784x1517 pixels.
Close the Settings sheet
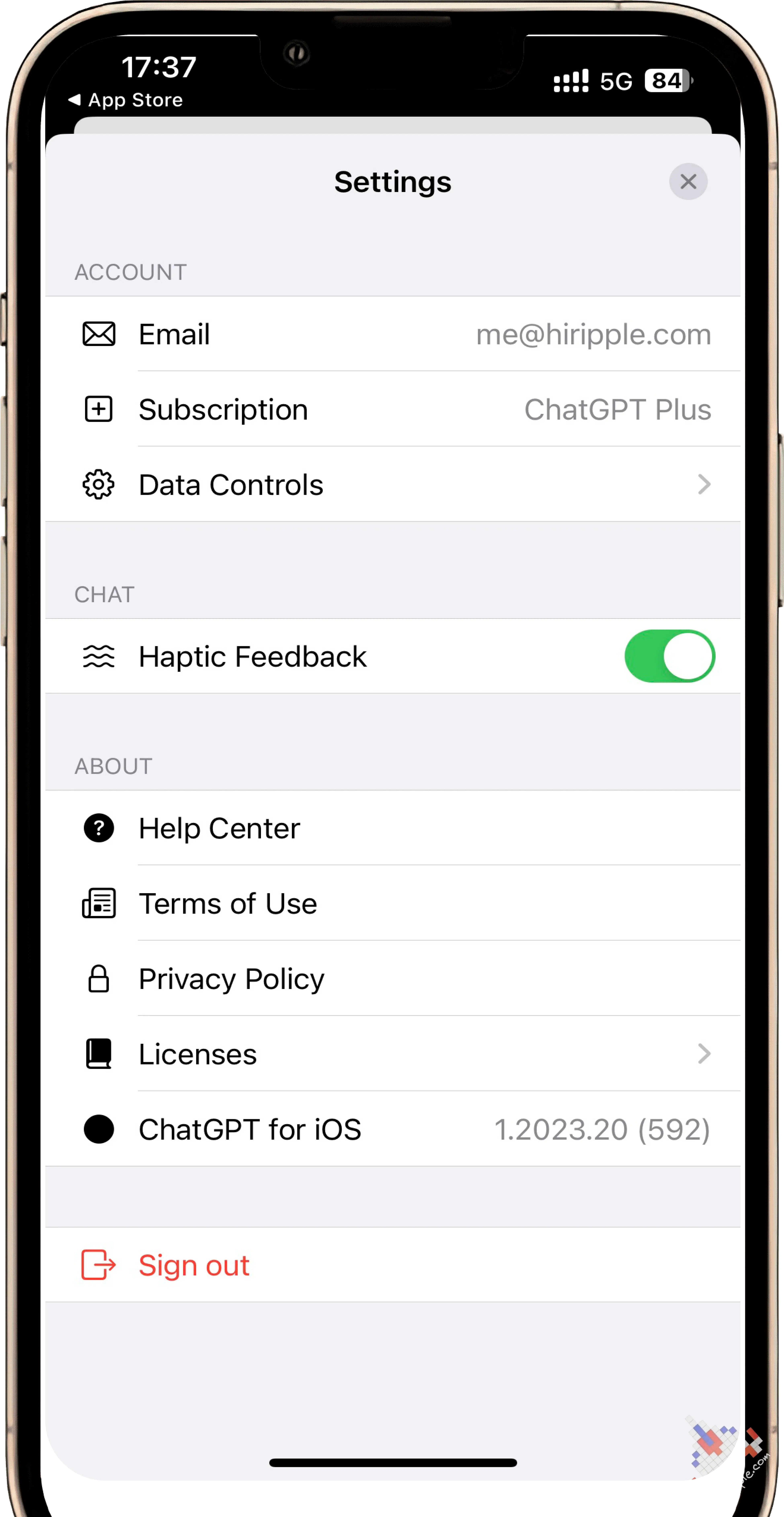click(688, 181)
